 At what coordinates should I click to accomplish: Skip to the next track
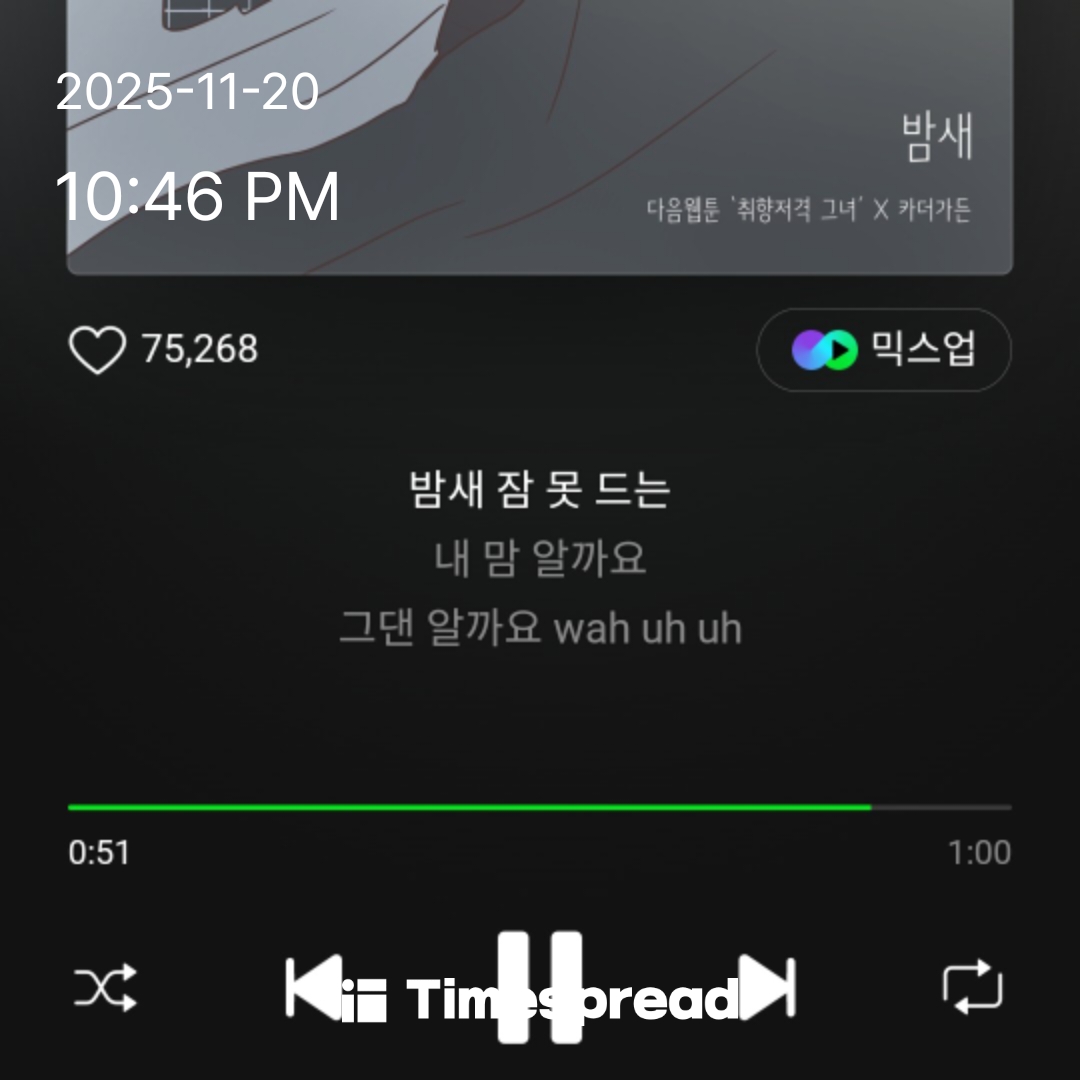click(768, 988)
